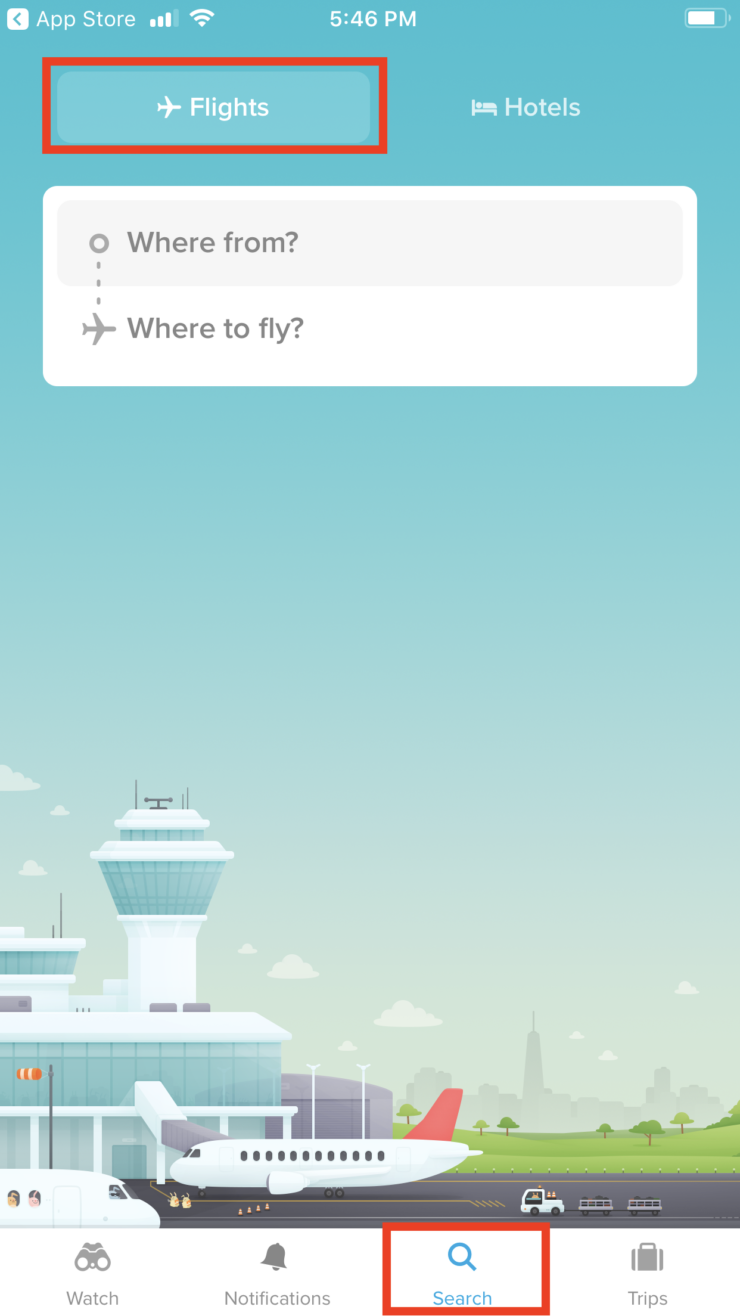Tap the Wi-Fi status icon
The height and width of the screenshot is (1316, 740).
pos(200,17)
